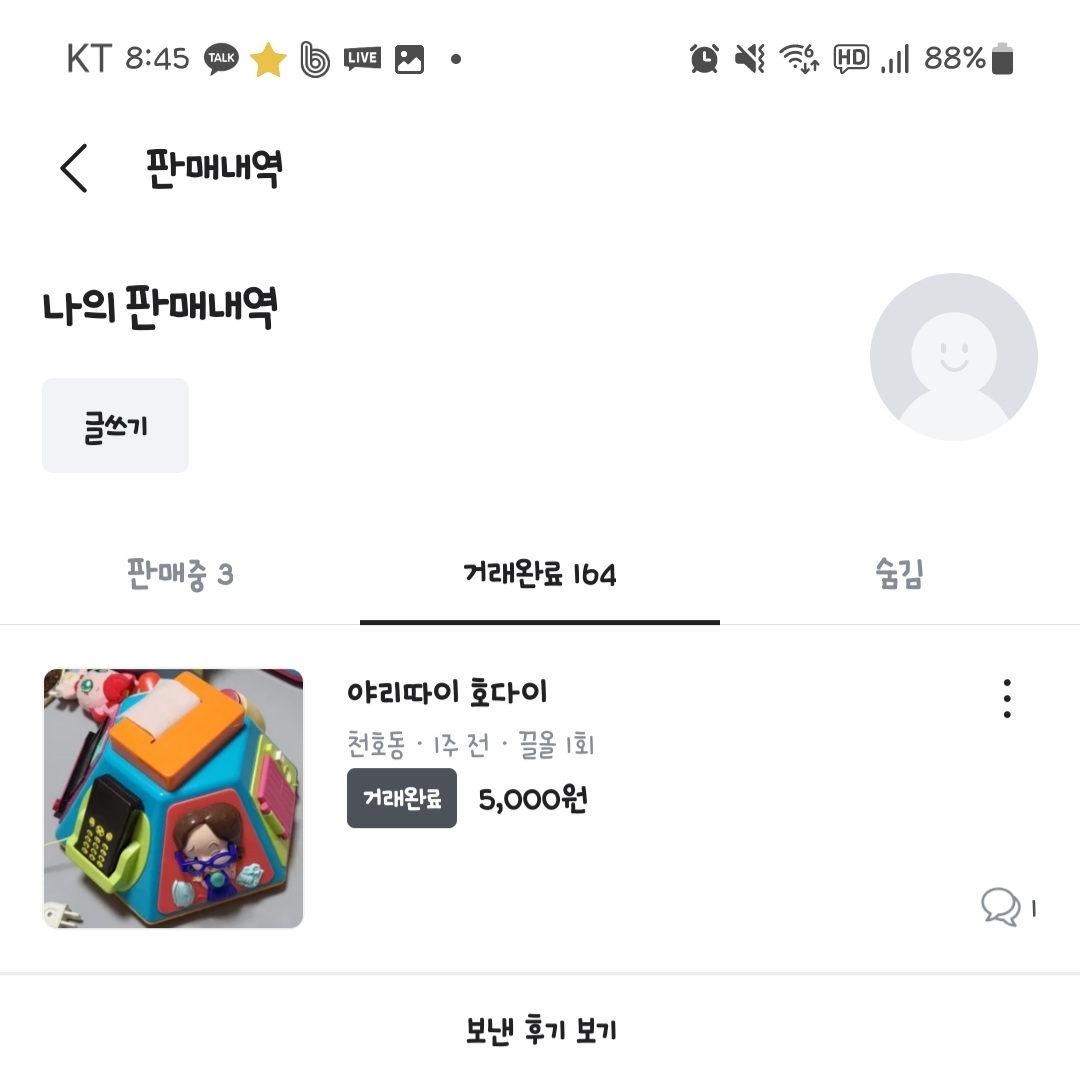The width and height of the screenshot is (1080, 1080).
Task: Open the profile avatar picture
Action: point(953,357)
